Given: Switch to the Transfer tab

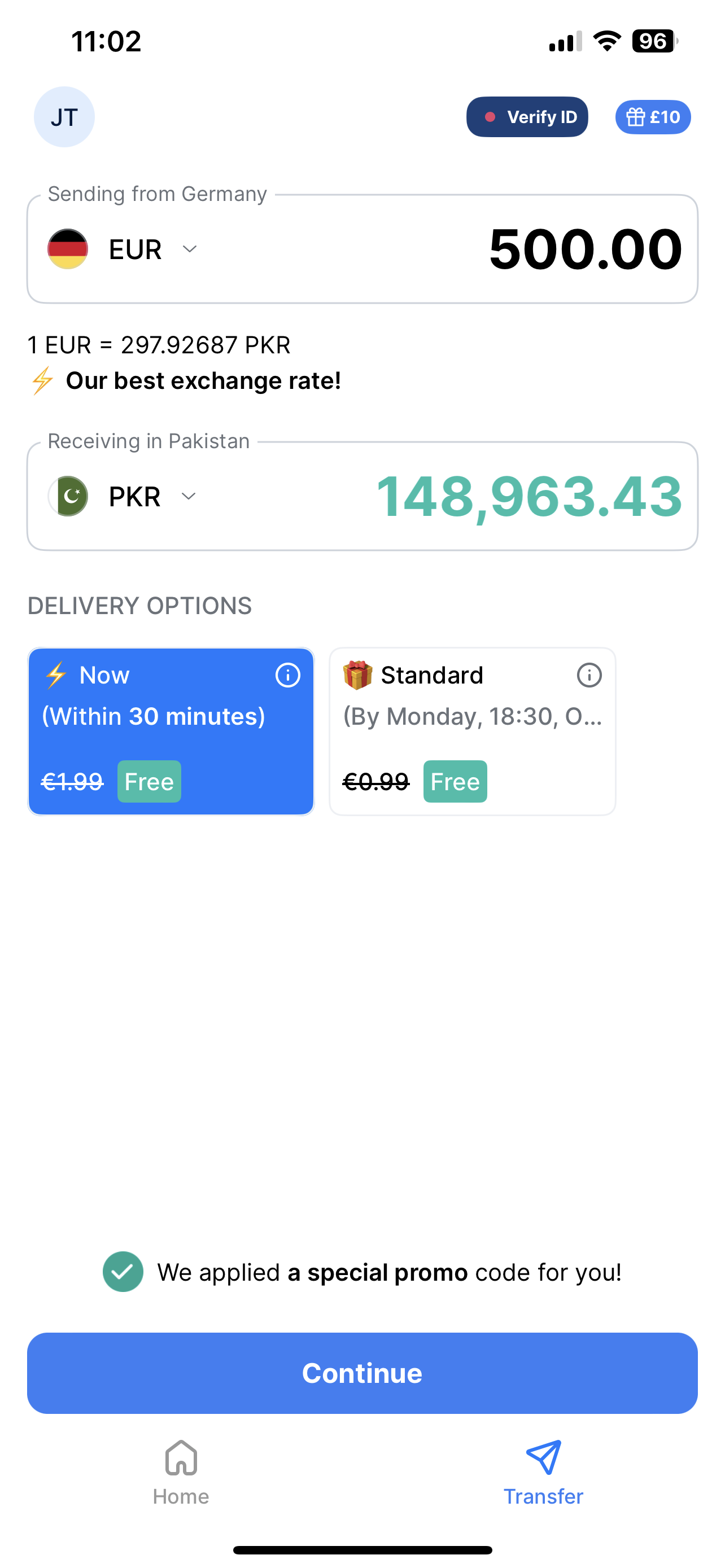Looking at the screenshot, I should [x=543, y=1471].
